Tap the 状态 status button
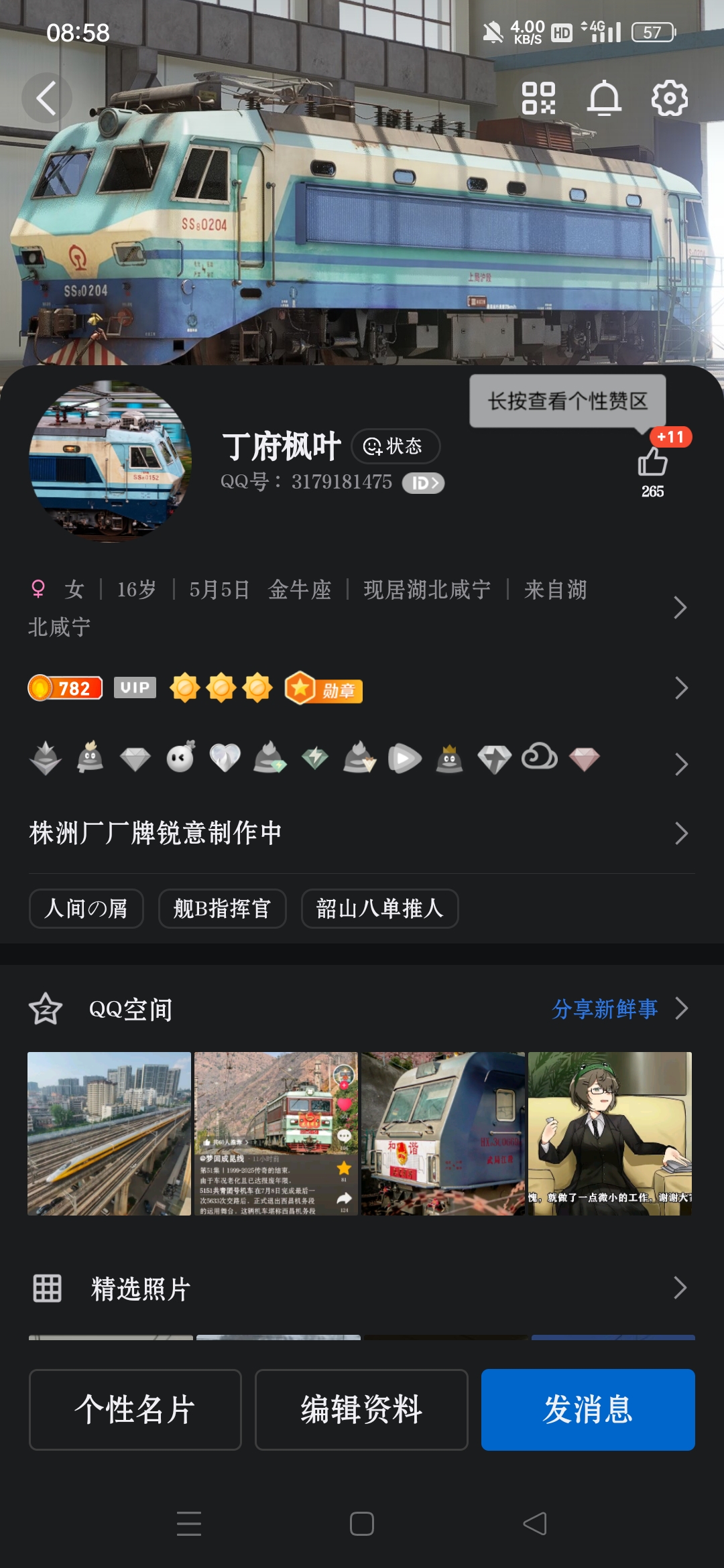Screen dimensions: 724x1568 tap(396, 446)
